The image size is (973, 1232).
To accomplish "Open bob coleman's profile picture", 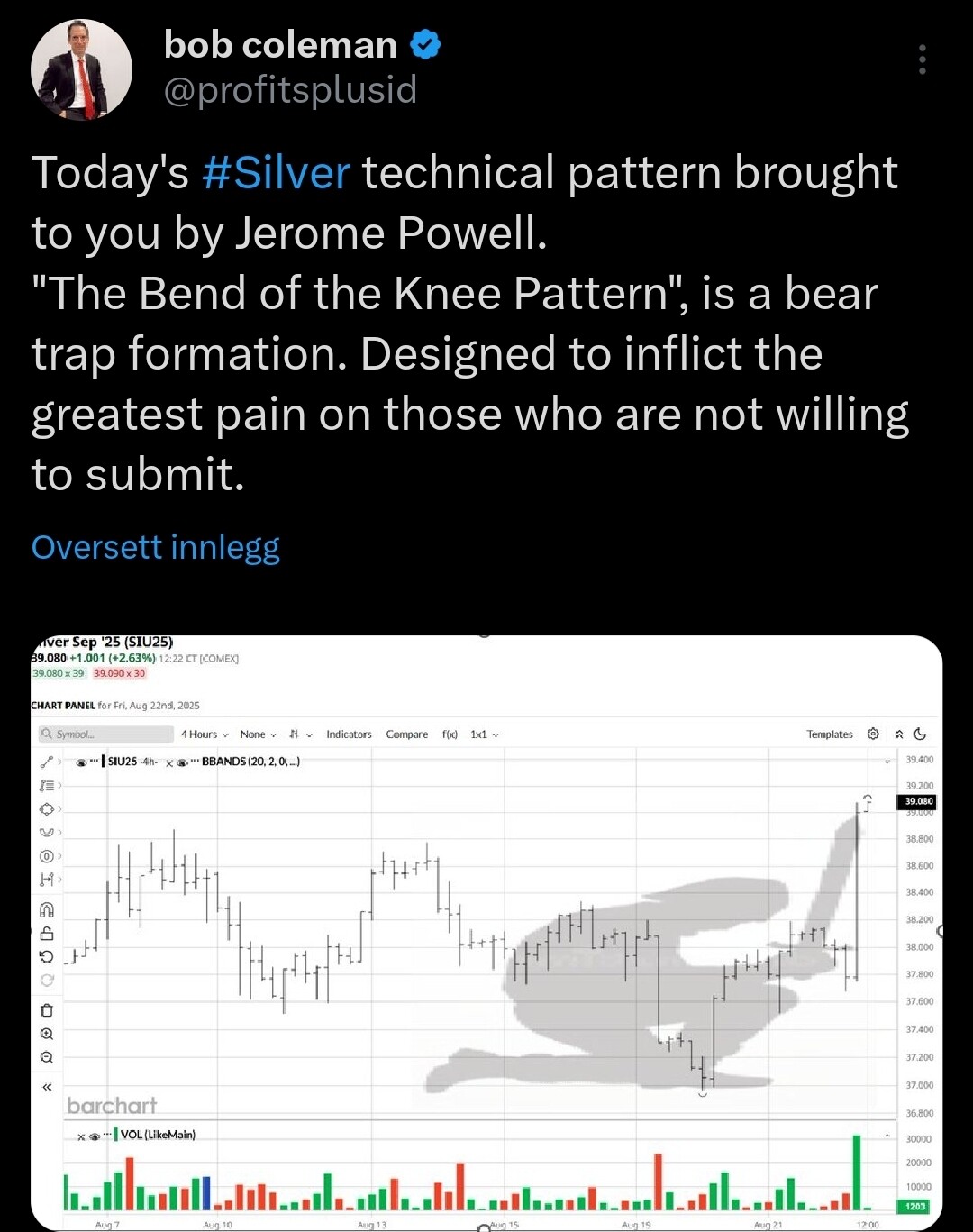I will click(x=81, y=69).
